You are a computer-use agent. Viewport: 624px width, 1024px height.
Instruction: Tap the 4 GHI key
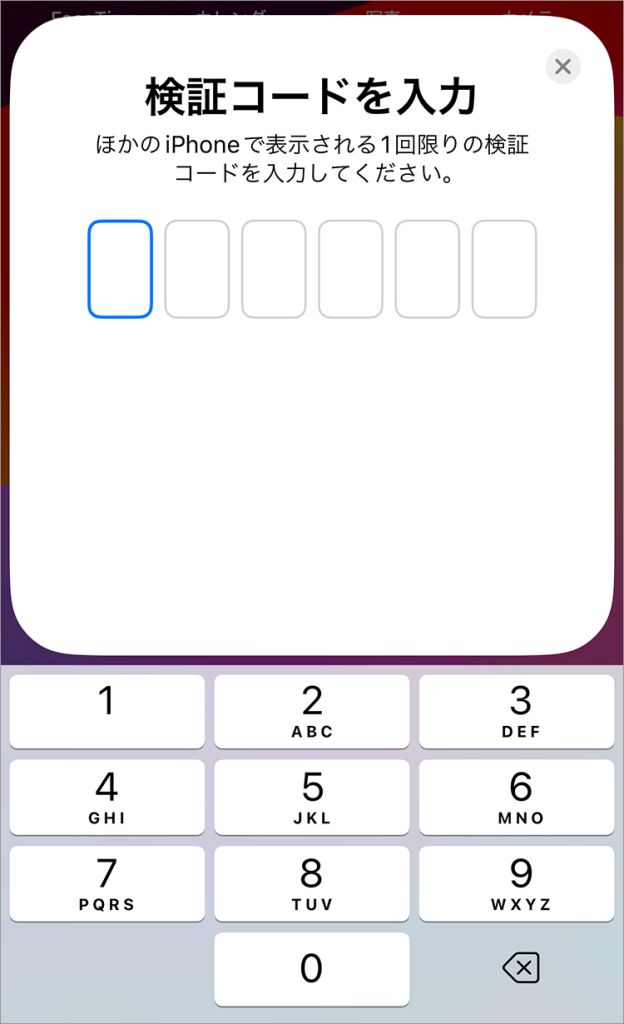107,797
